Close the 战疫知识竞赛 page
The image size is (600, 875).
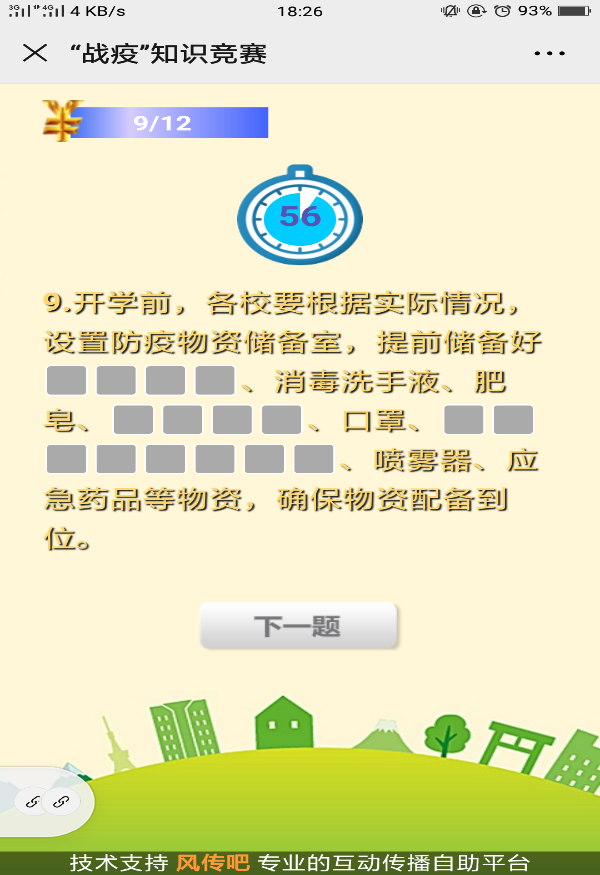35,53
